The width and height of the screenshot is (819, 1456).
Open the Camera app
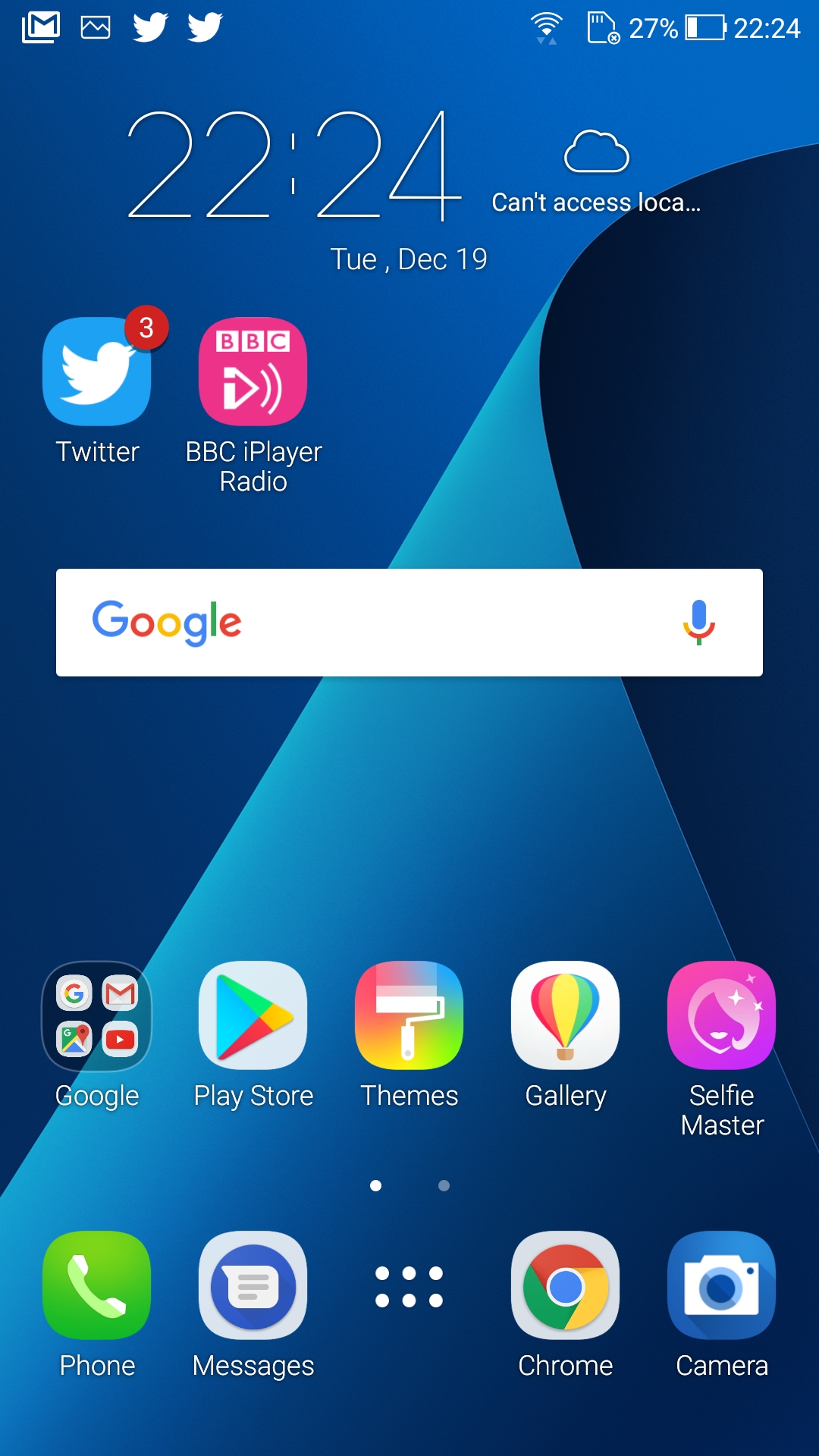[722, 1285]
